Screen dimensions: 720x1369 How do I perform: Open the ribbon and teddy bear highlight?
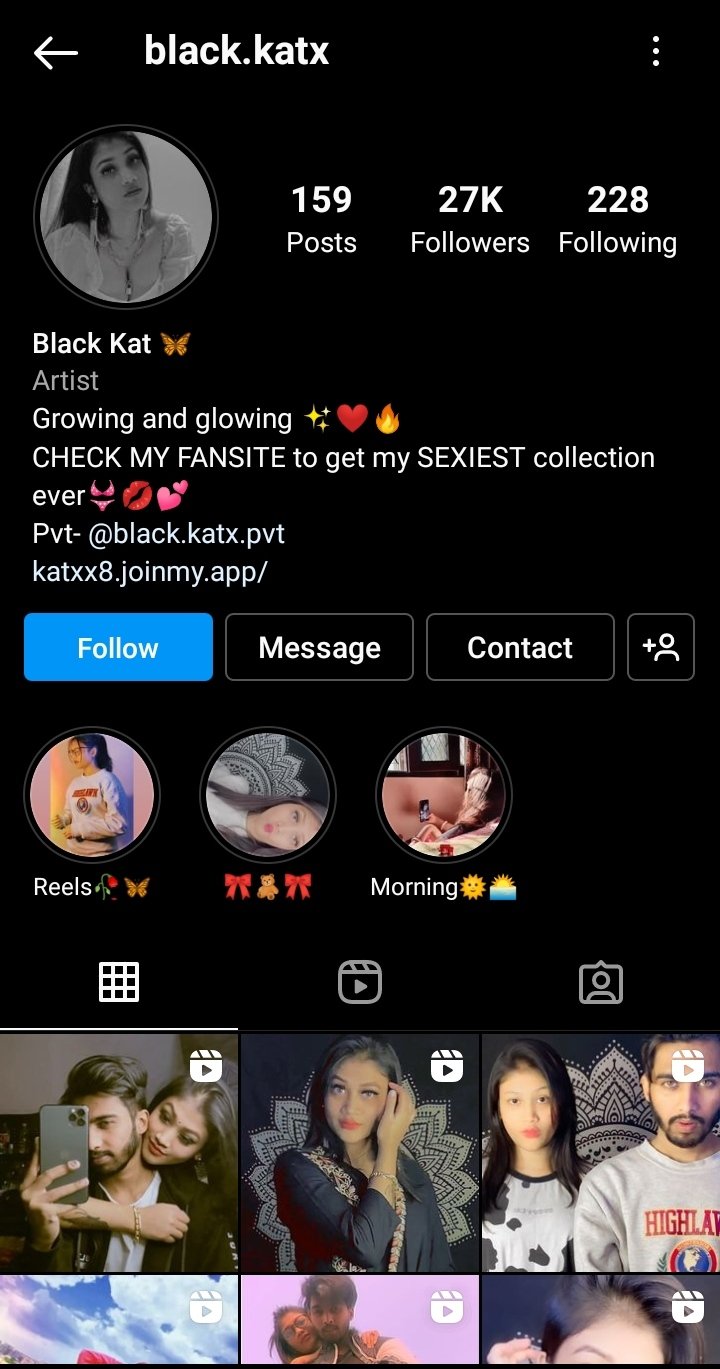[x=268, y=795]
